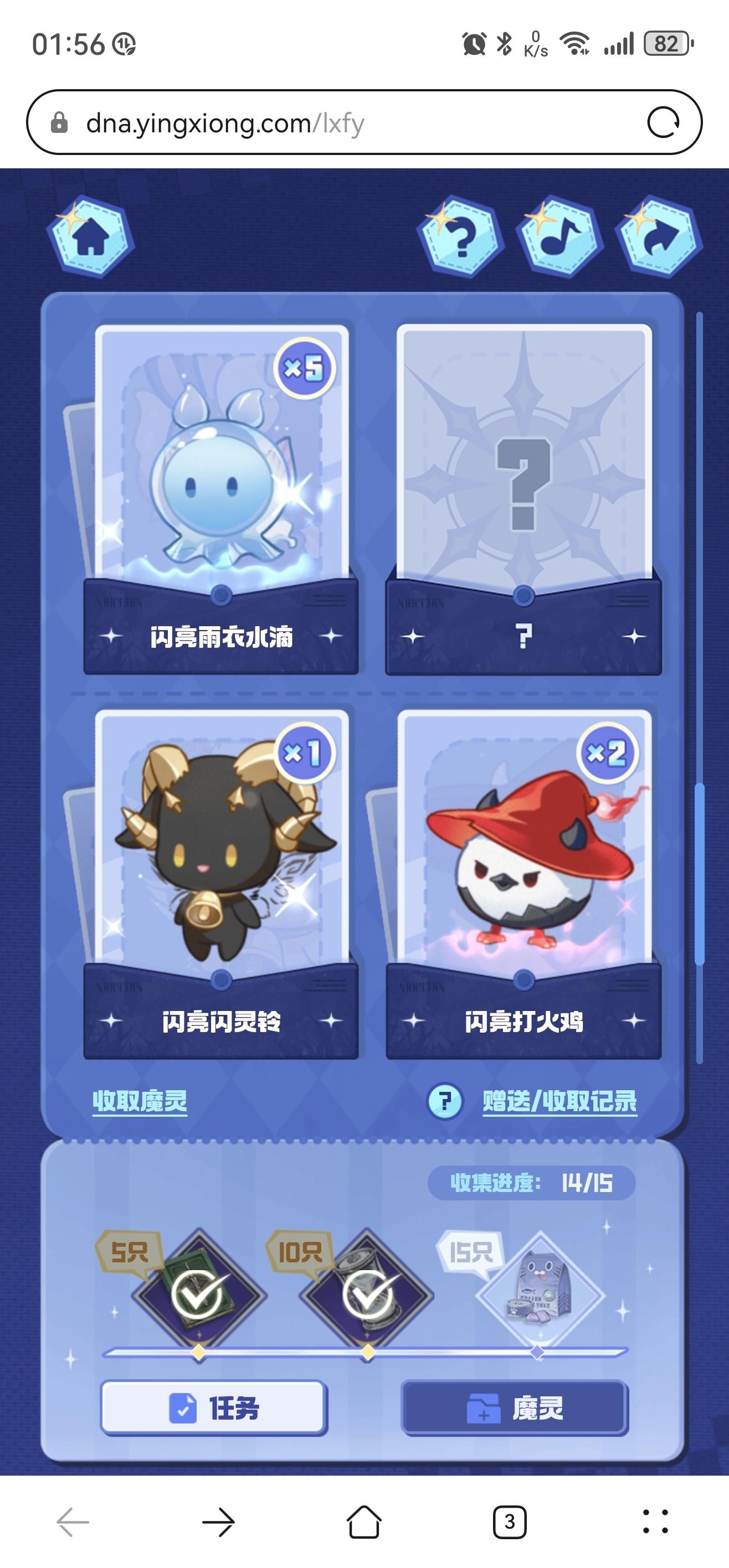Open the browser overflow menu
This screenshot has width=729, height=1568.
pos(655,1523)
